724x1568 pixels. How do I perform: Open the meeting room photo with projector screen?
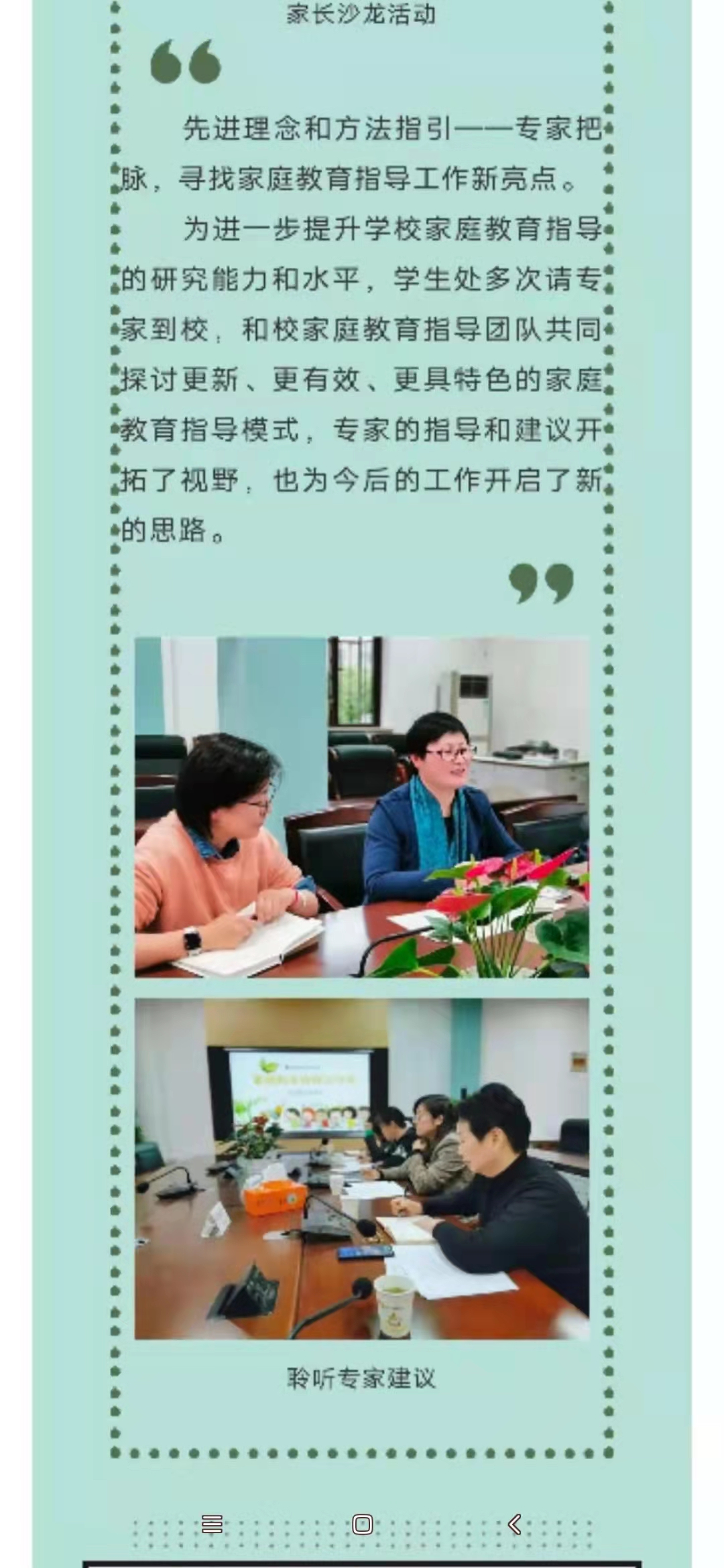(x=362, y=1169)
